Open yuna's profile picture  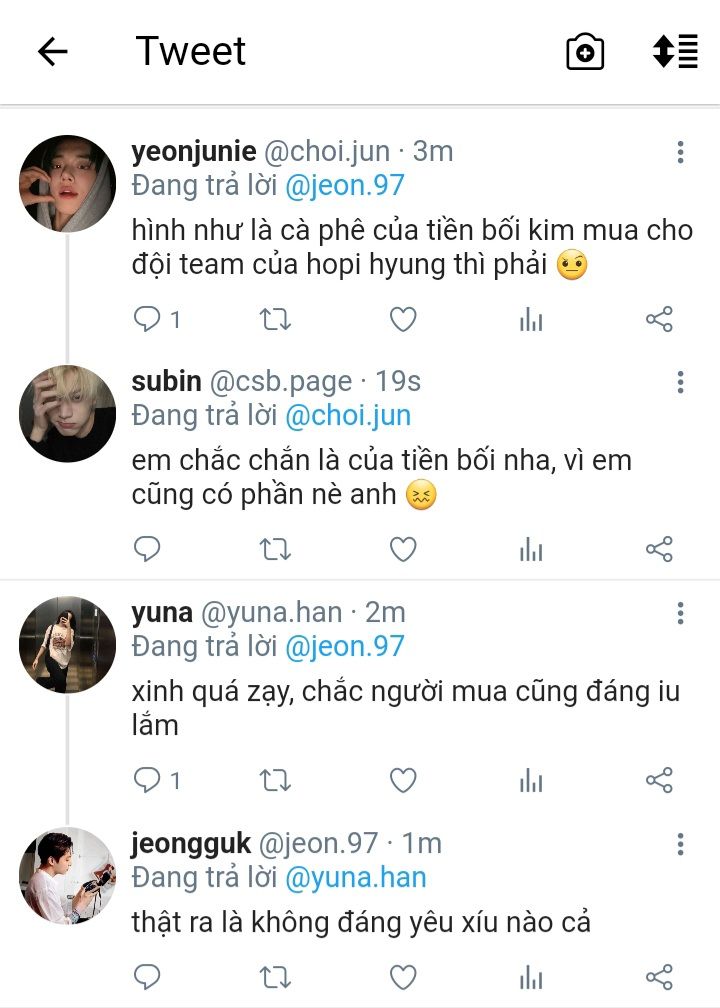(x=68, y=645)
